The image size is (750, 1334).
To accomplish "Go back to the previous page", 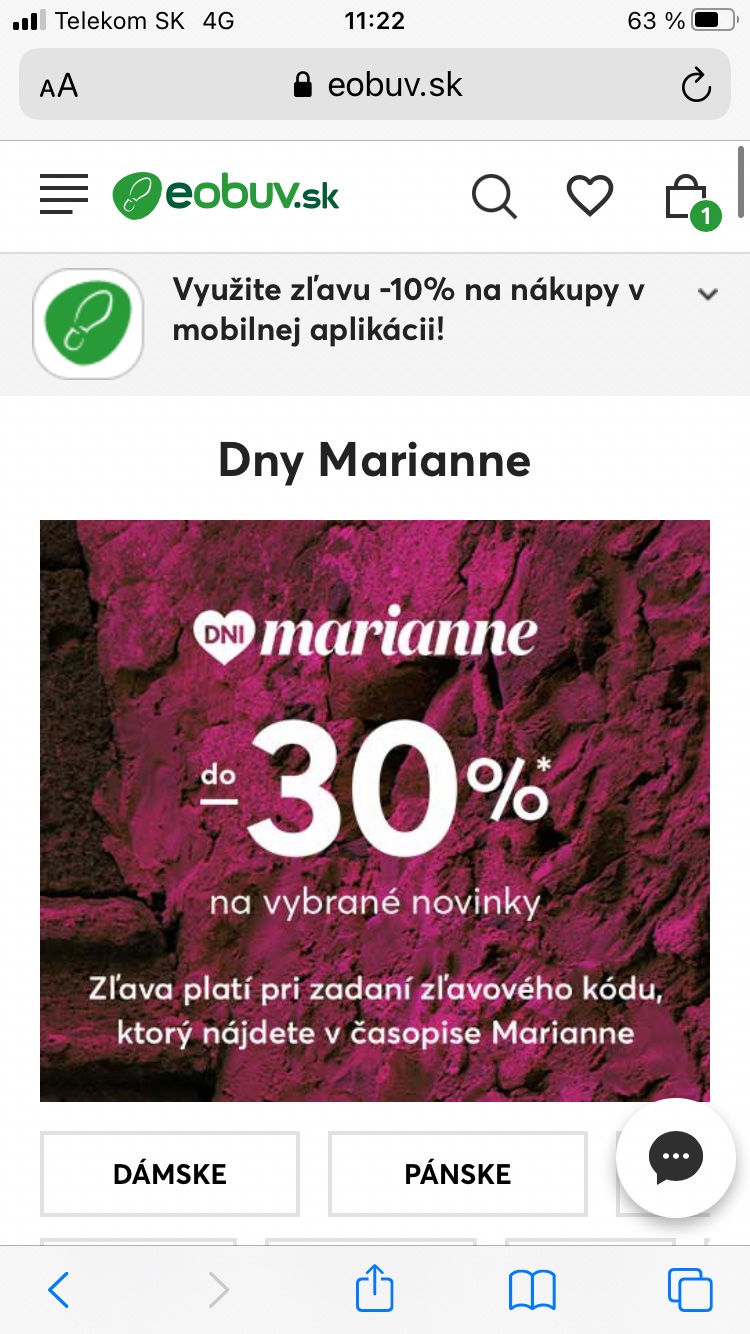I will (59, 1289).
